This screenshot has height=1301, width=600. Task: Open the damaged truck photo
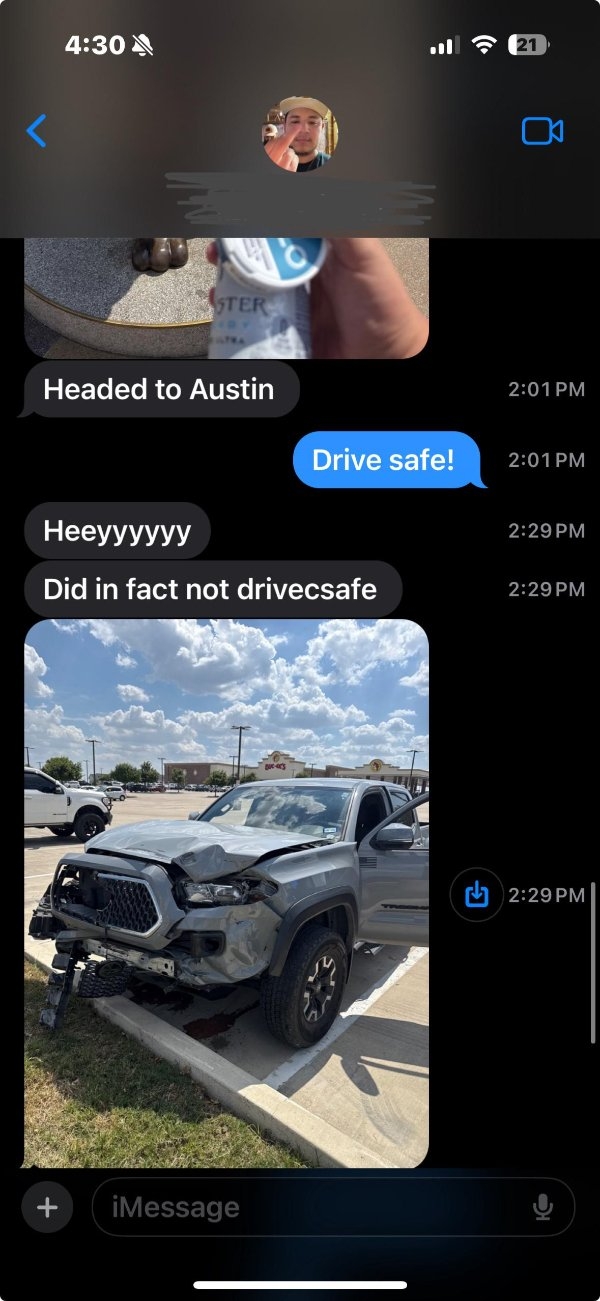pyautogui.click(x=226, y=892)
